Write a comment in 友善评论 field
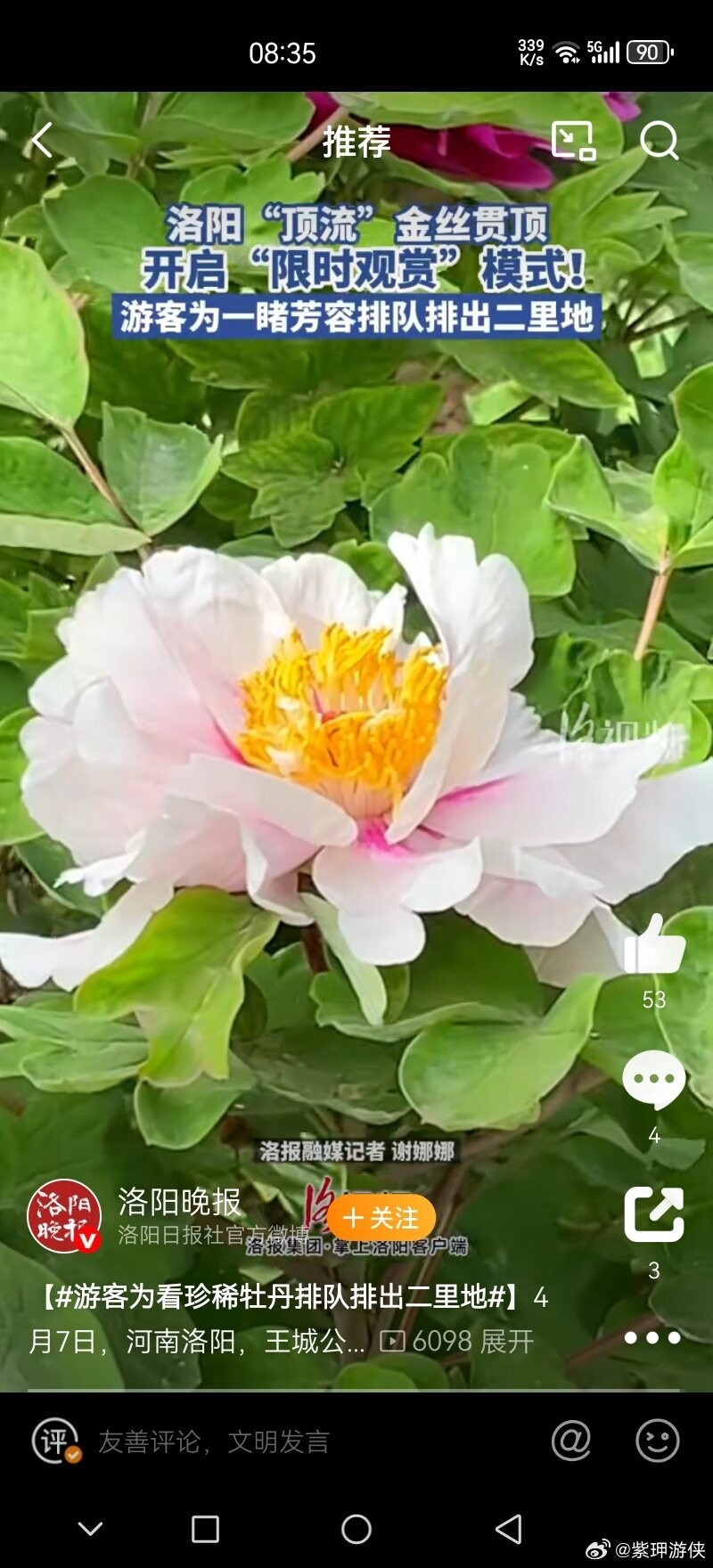 pos(267,1441)
